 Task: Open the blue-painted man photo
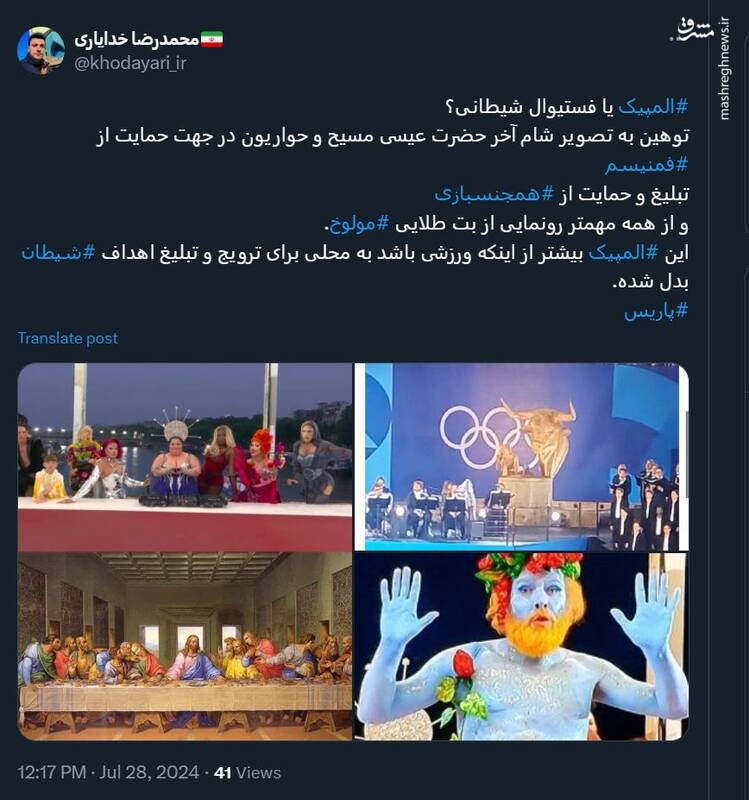point(521,646)
